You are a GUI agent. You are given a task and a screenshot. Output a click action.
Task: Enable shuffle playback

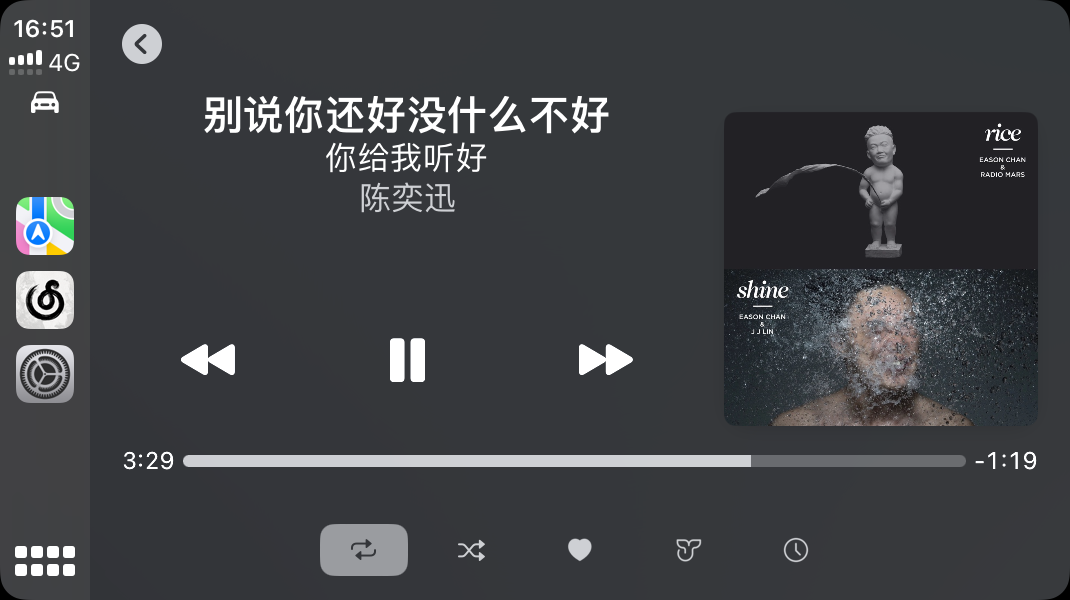click(471, 550)
